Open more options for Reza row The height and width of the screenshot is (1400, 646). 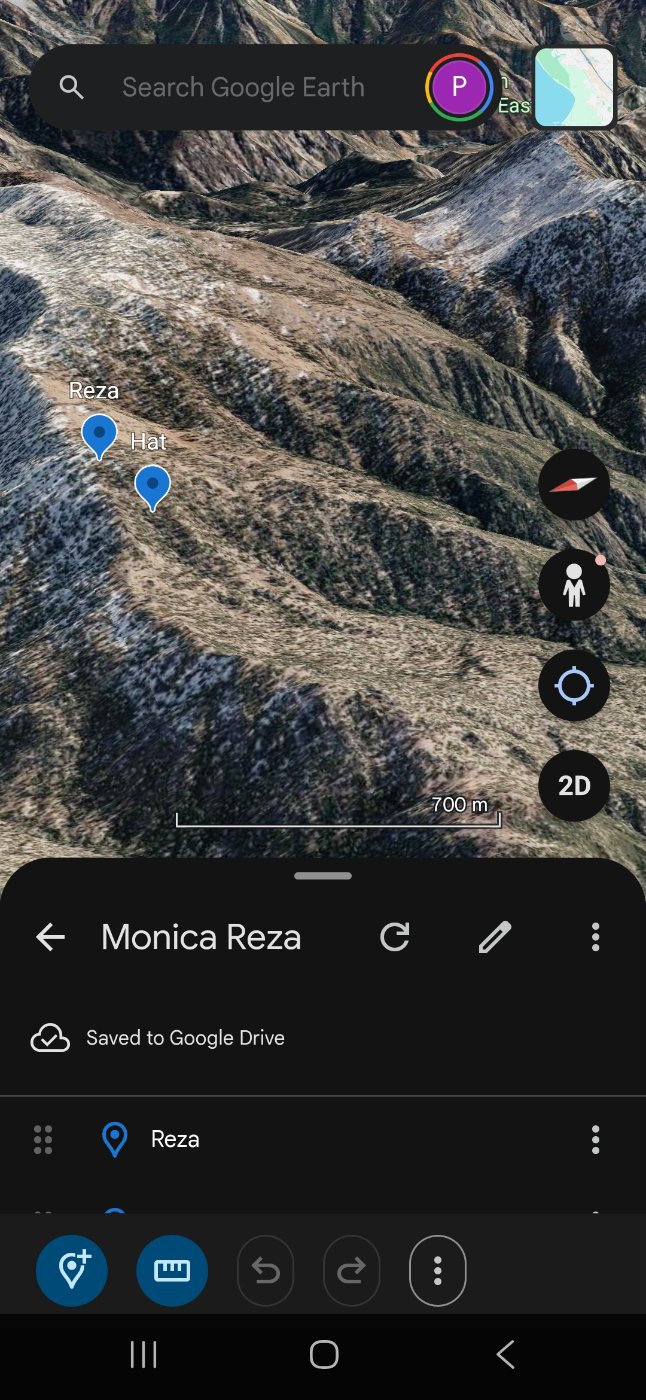coord(595,1139)
